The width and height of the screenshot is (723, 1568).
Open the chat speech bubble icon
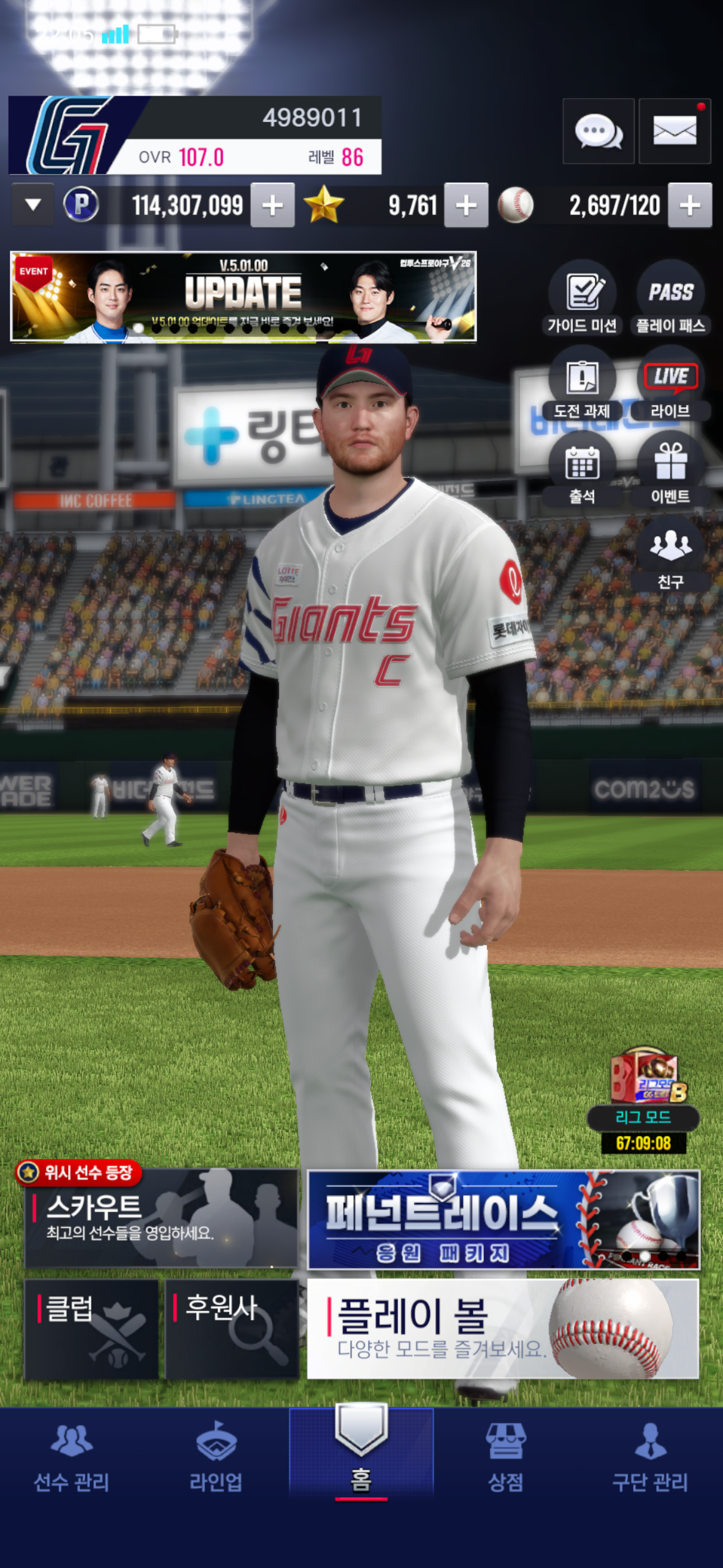(599, 131)
